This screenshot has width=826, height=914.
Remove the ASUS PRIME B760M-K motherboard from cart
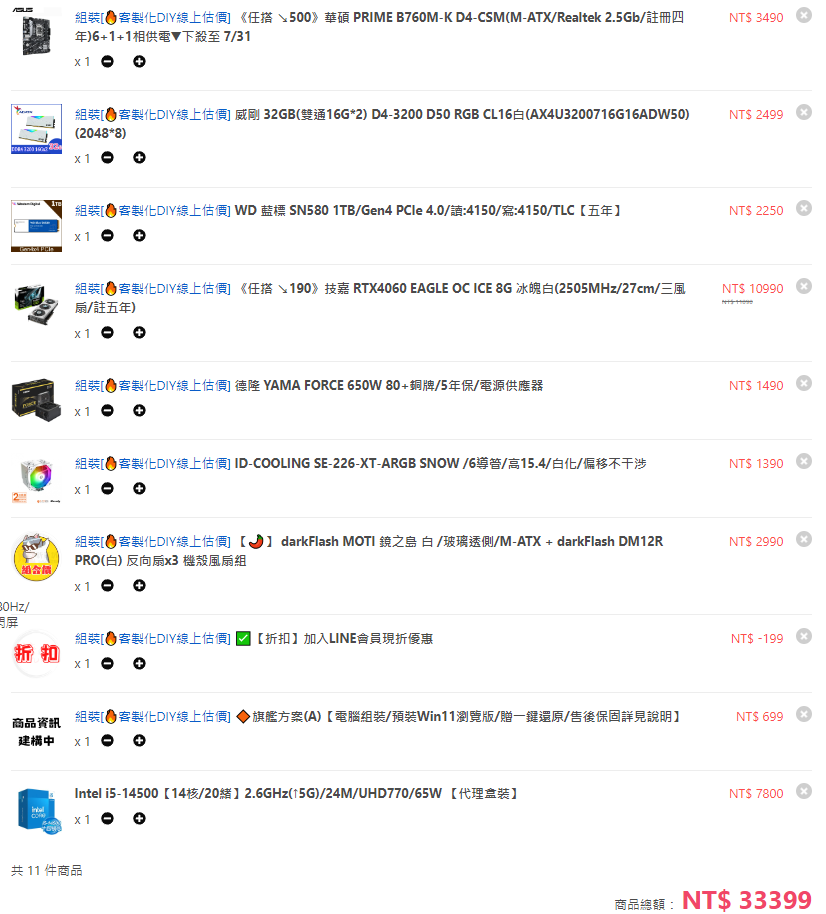[x=803, y=15]
